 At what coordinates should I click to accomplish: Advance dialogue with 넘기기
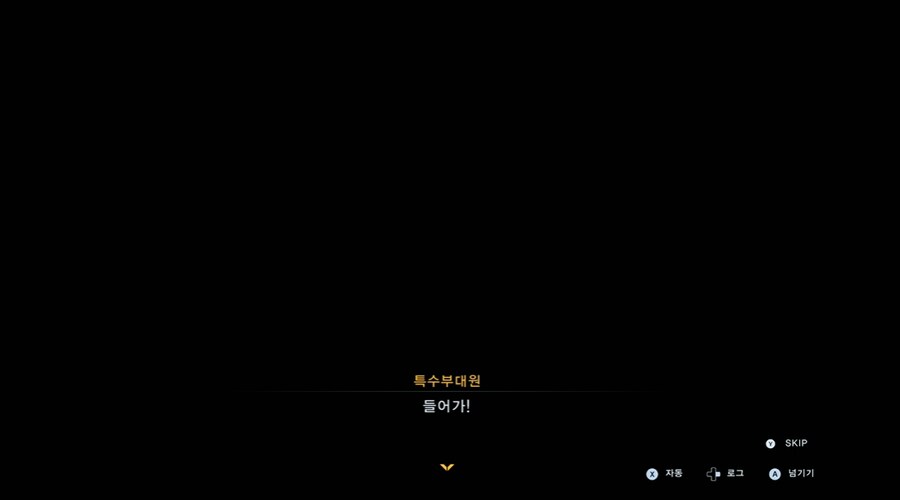pos(792,473)
